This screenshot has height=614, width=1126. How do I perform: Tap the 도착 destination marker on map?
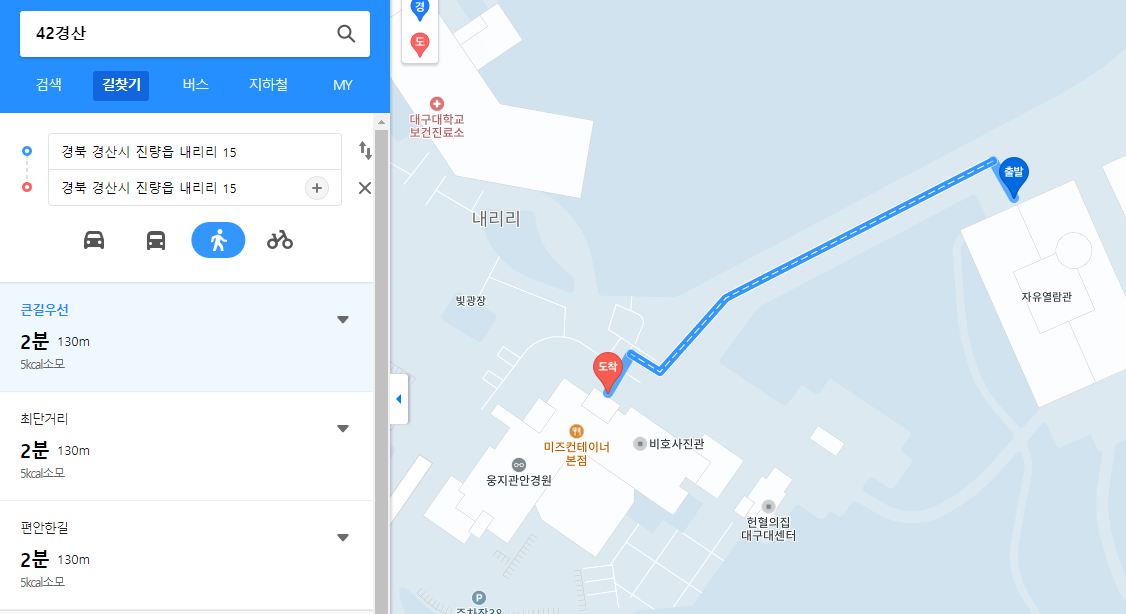point(608,369)
